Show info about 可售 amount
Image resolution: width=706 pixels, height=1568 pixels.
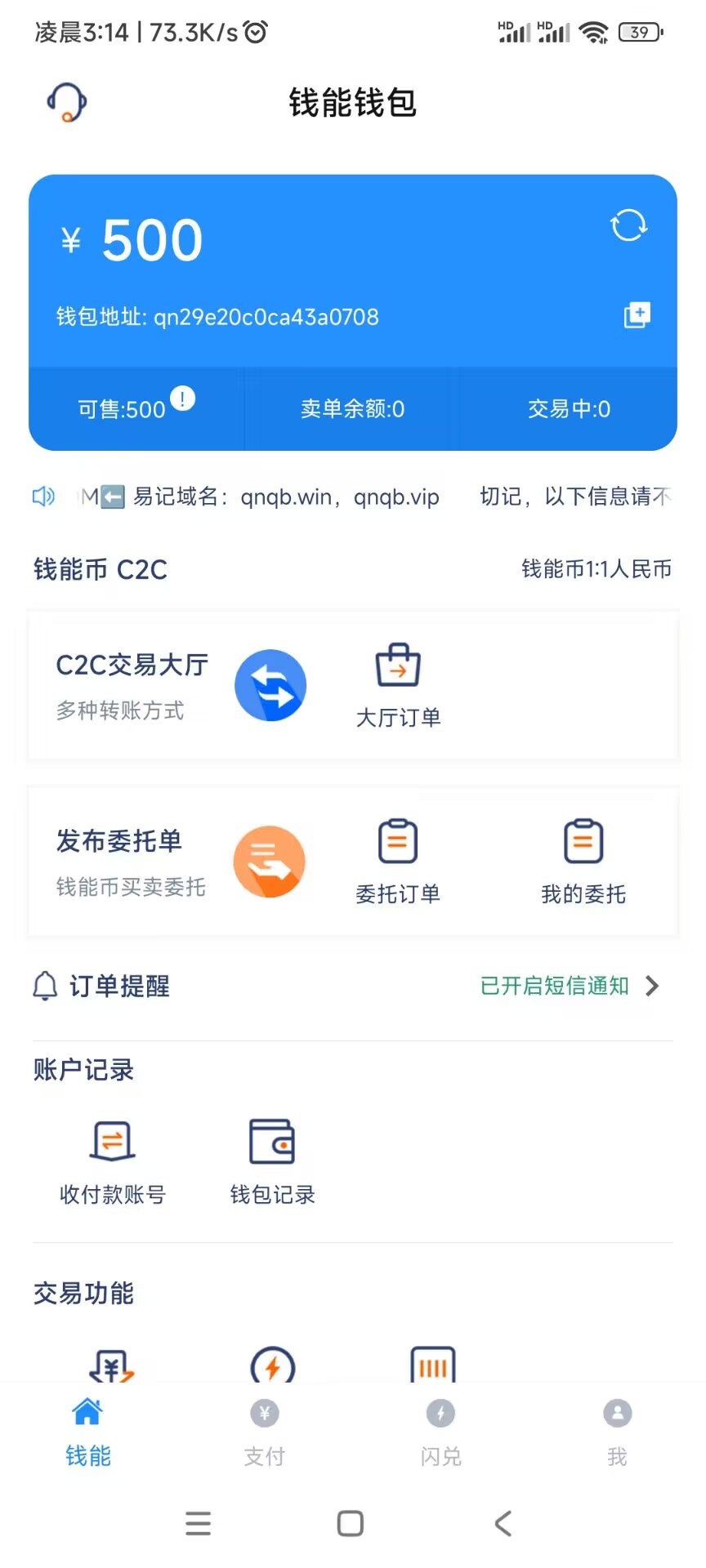183,399
